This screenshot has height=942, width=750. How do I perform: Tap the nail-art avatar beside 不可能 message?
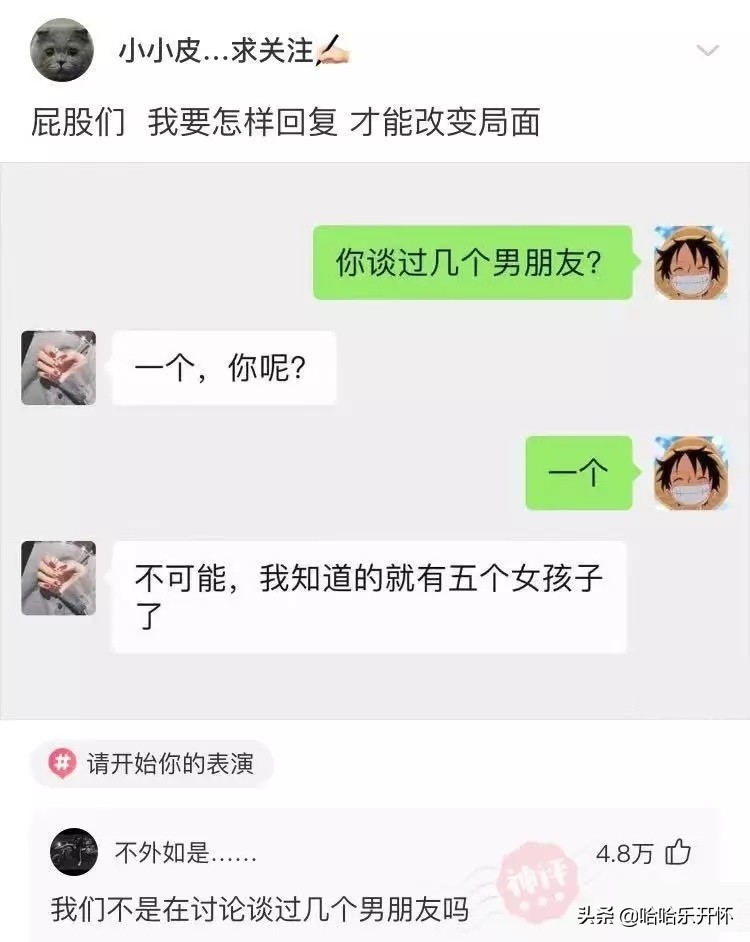coord(58,580)
